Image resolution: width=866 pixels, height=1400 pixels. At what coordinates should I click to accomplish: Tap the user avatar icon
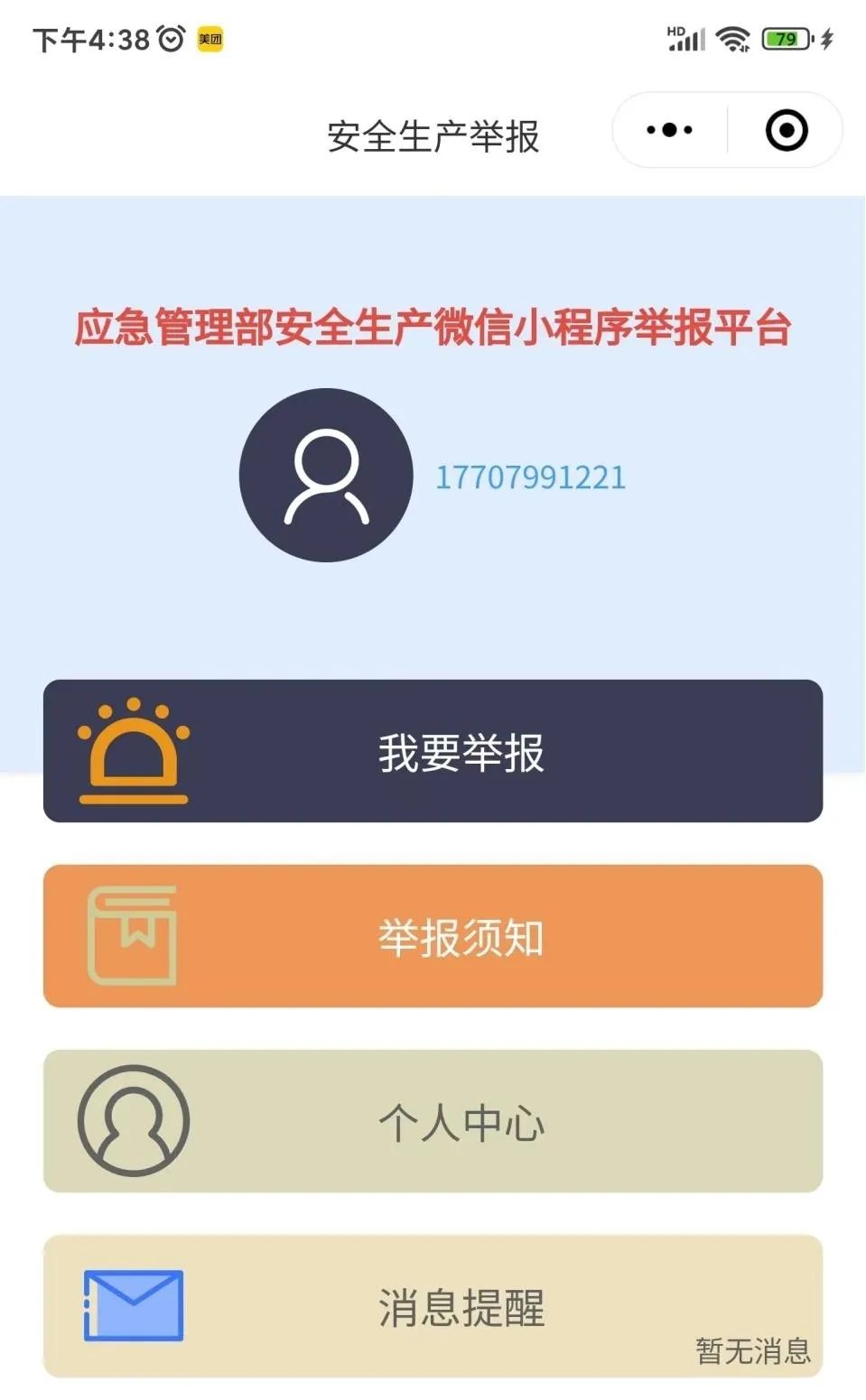(326, 475)
